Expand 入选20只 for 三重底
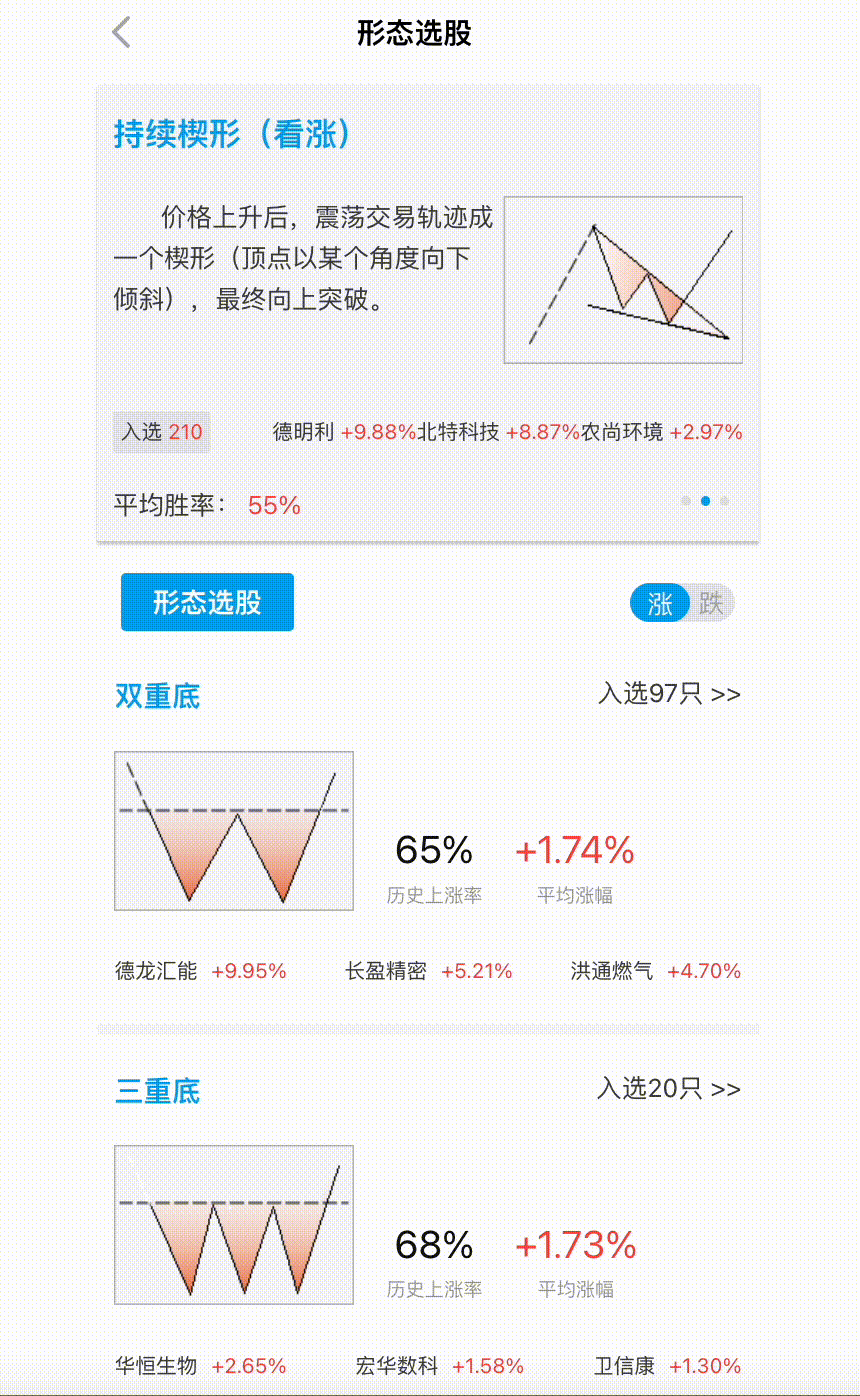 coord(668,1091)
